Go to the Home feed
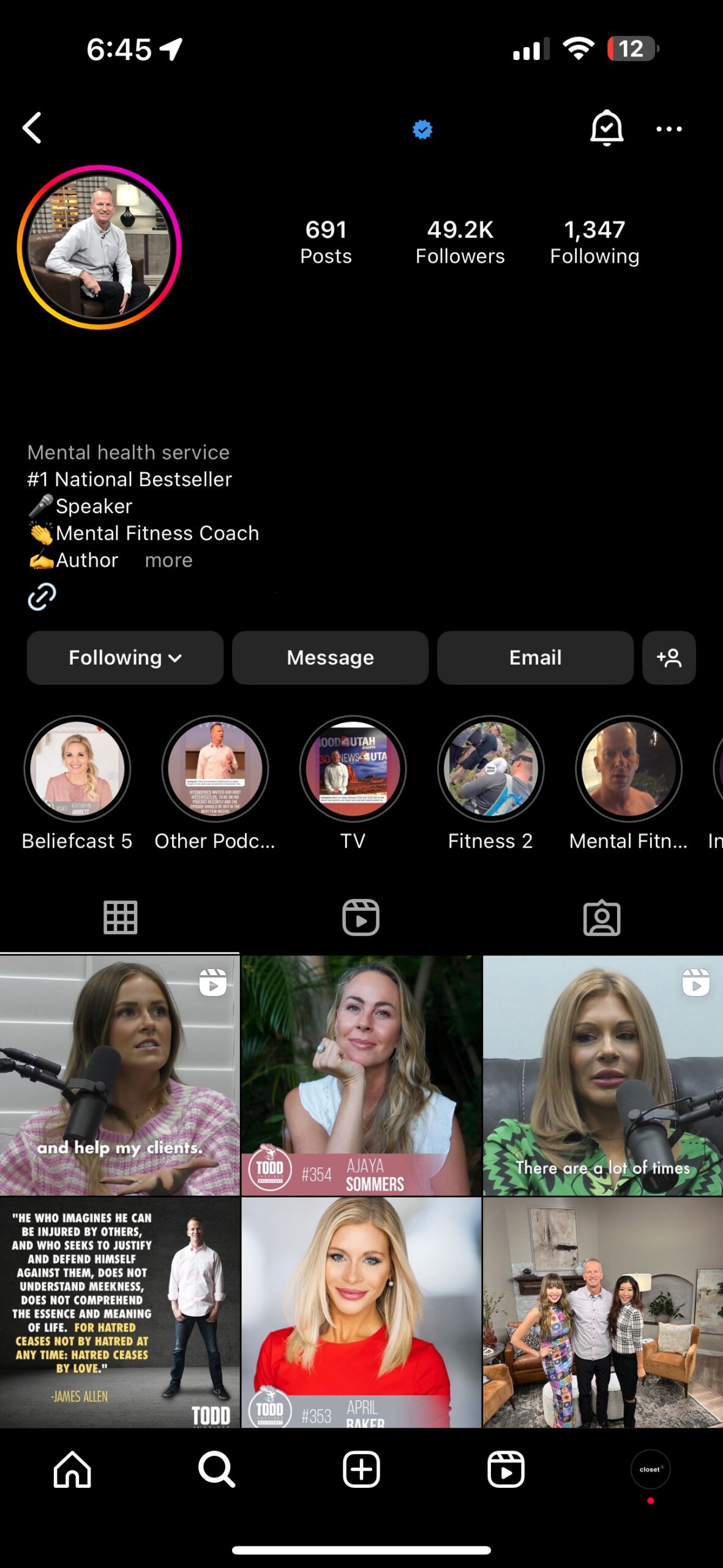Screen dimensions: 723x1568 tap(72, 1469)
